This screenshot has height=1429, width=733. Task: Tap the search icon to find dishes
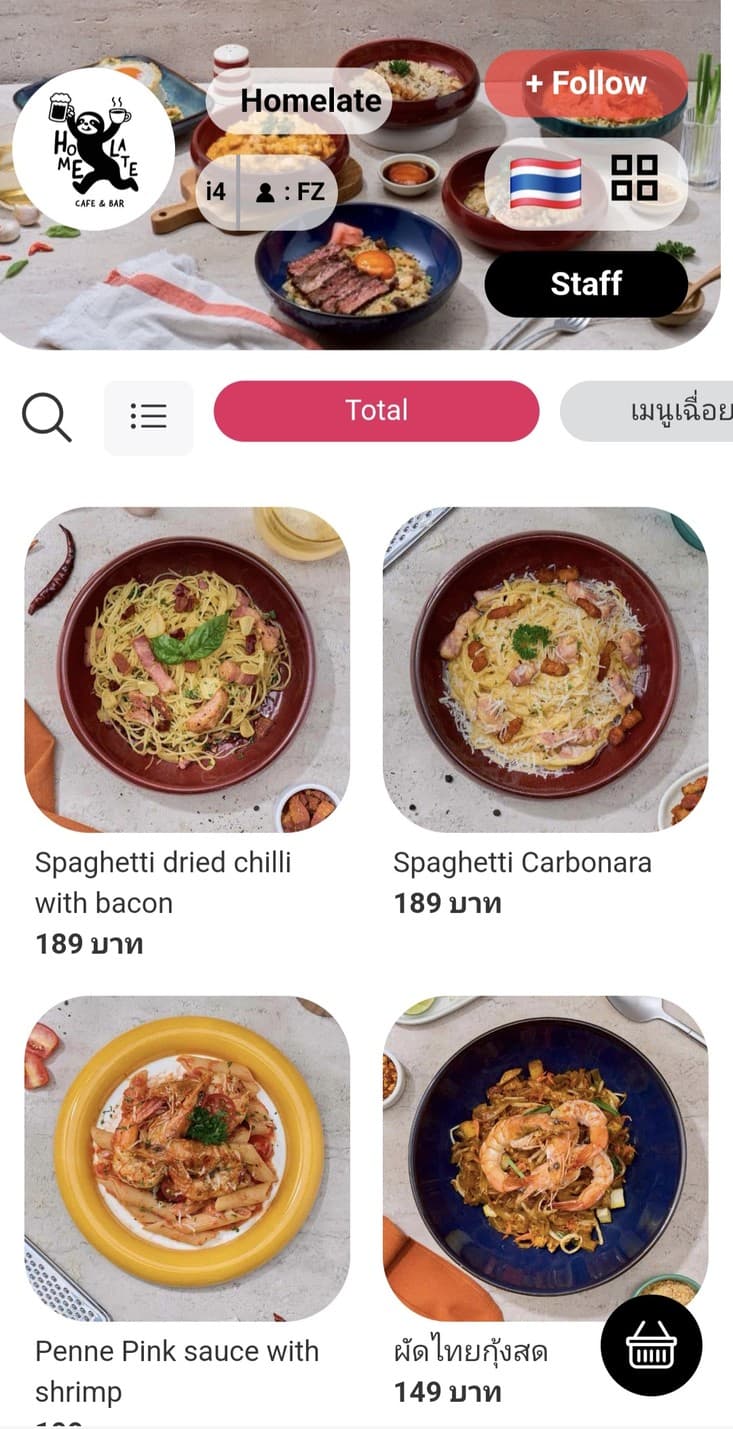[47, 417]
